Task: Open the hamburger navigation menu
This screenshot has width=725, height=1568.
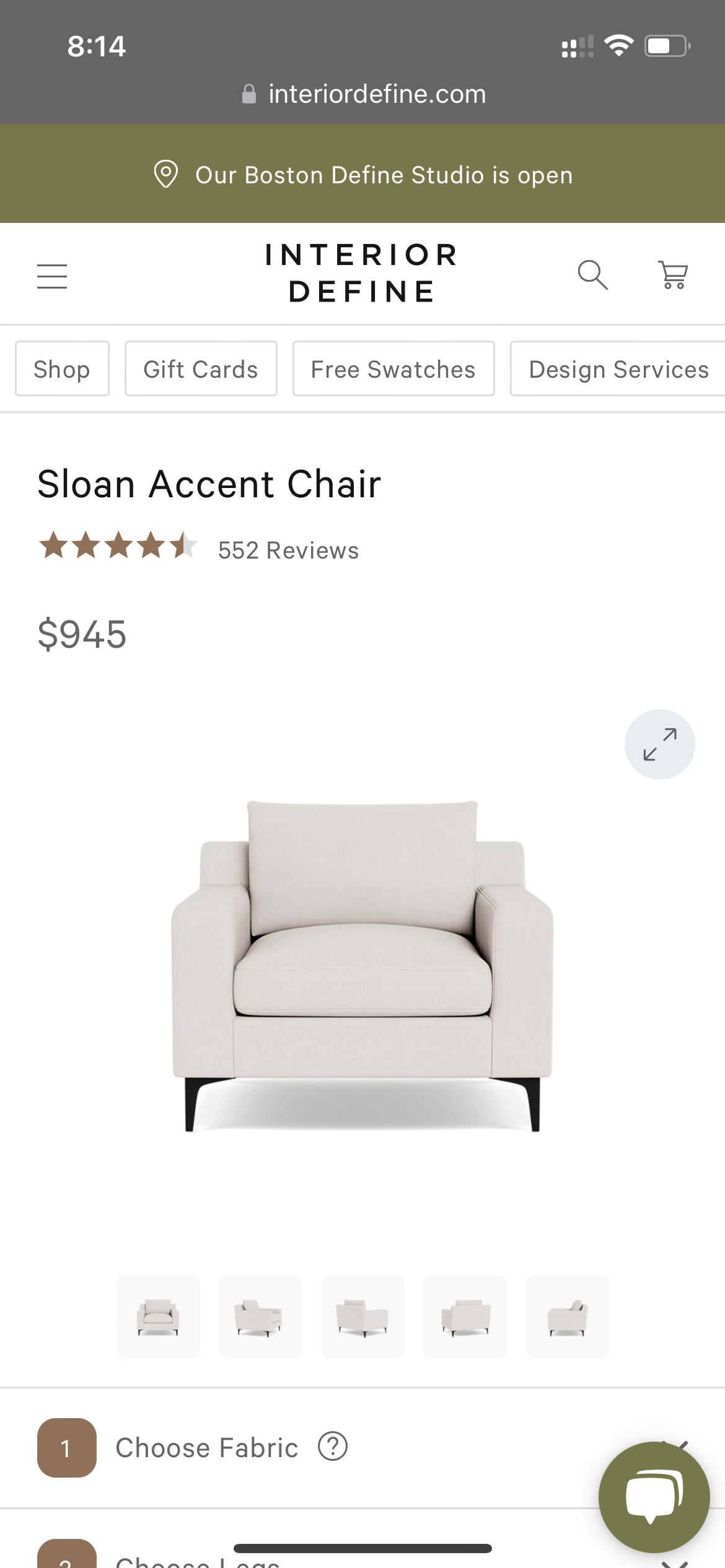Action: 52,276
